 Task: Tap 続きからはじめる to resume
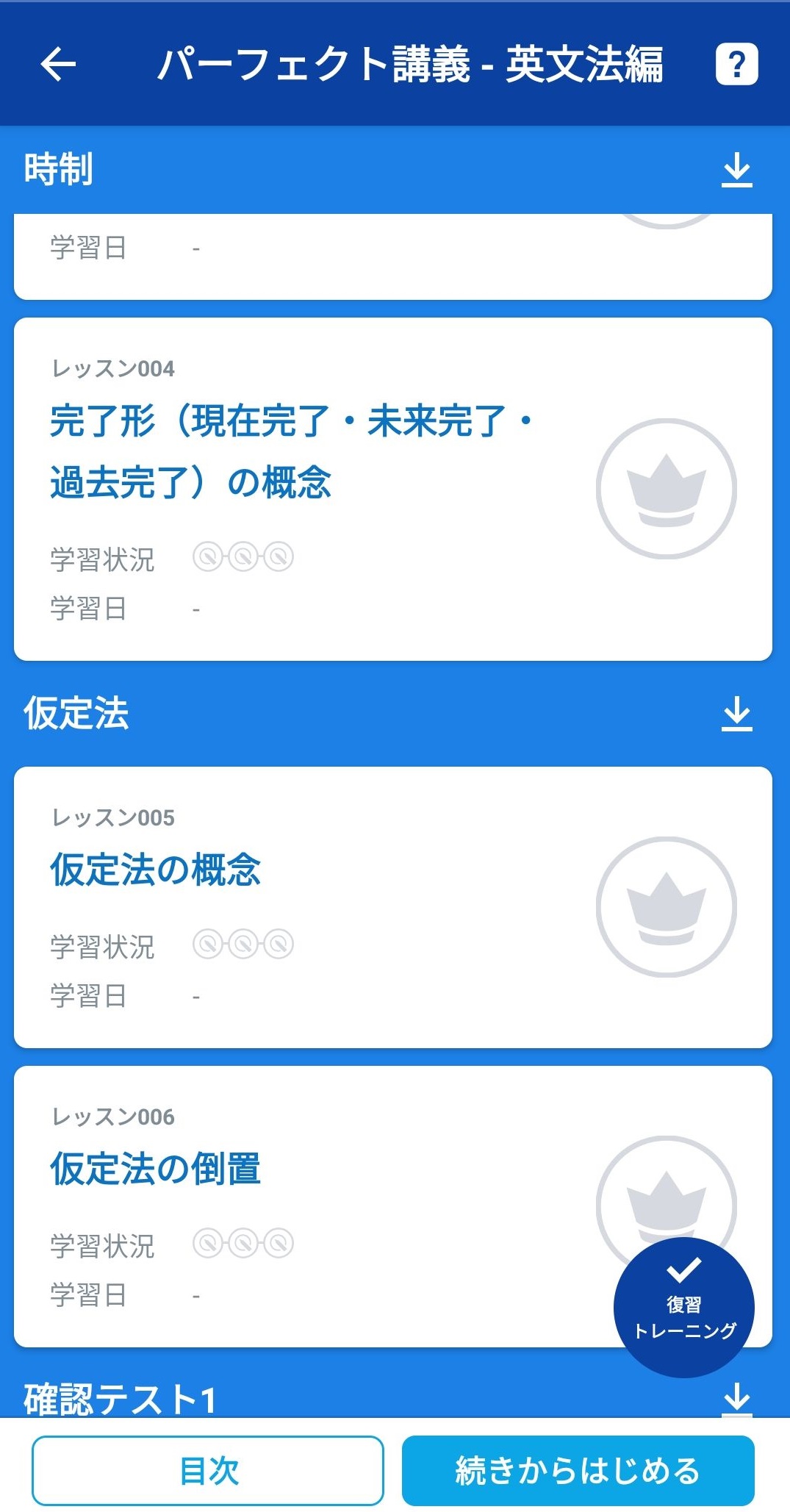pyautogui.click(x=578, y=1471)
